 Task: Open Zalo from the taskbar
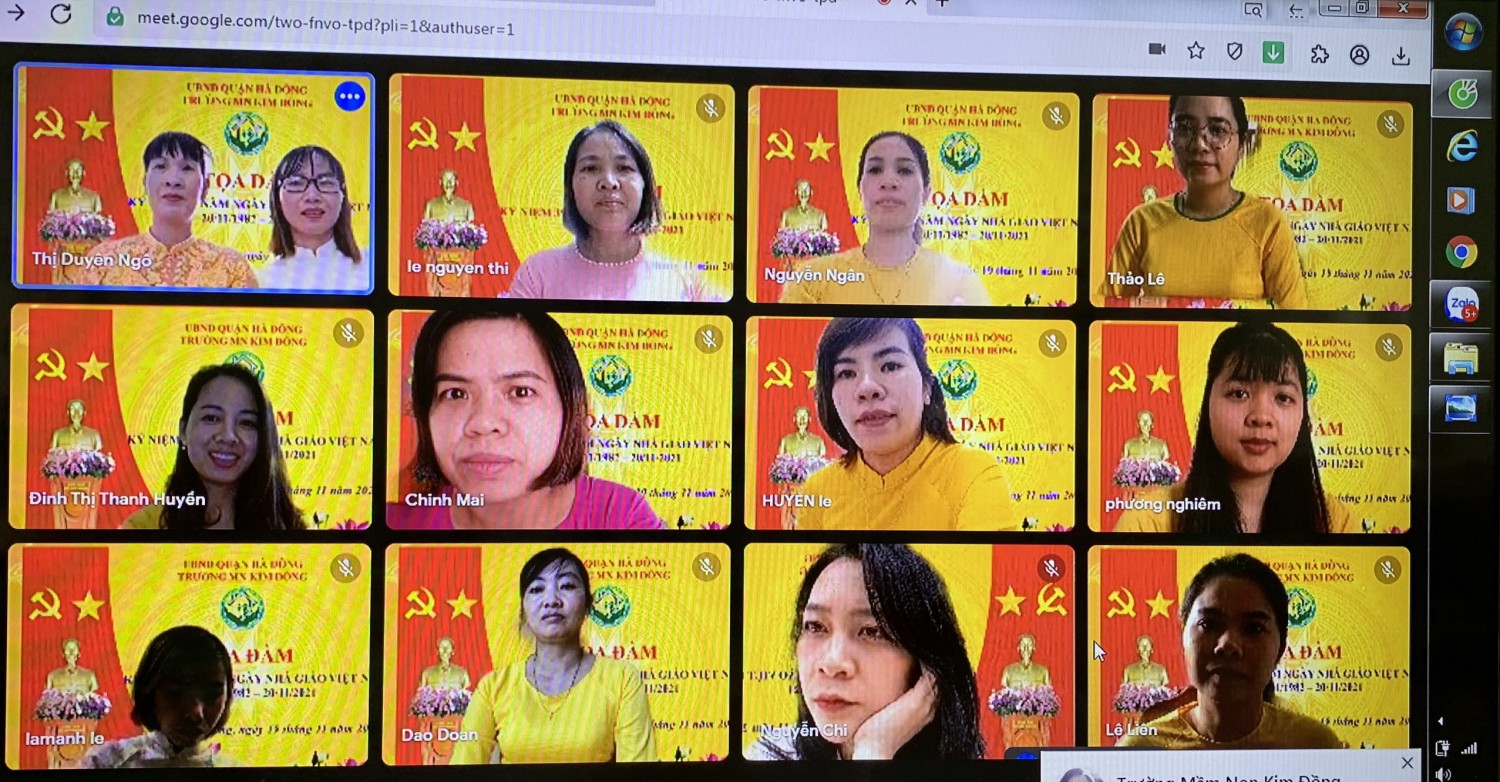click(1461, 305)
